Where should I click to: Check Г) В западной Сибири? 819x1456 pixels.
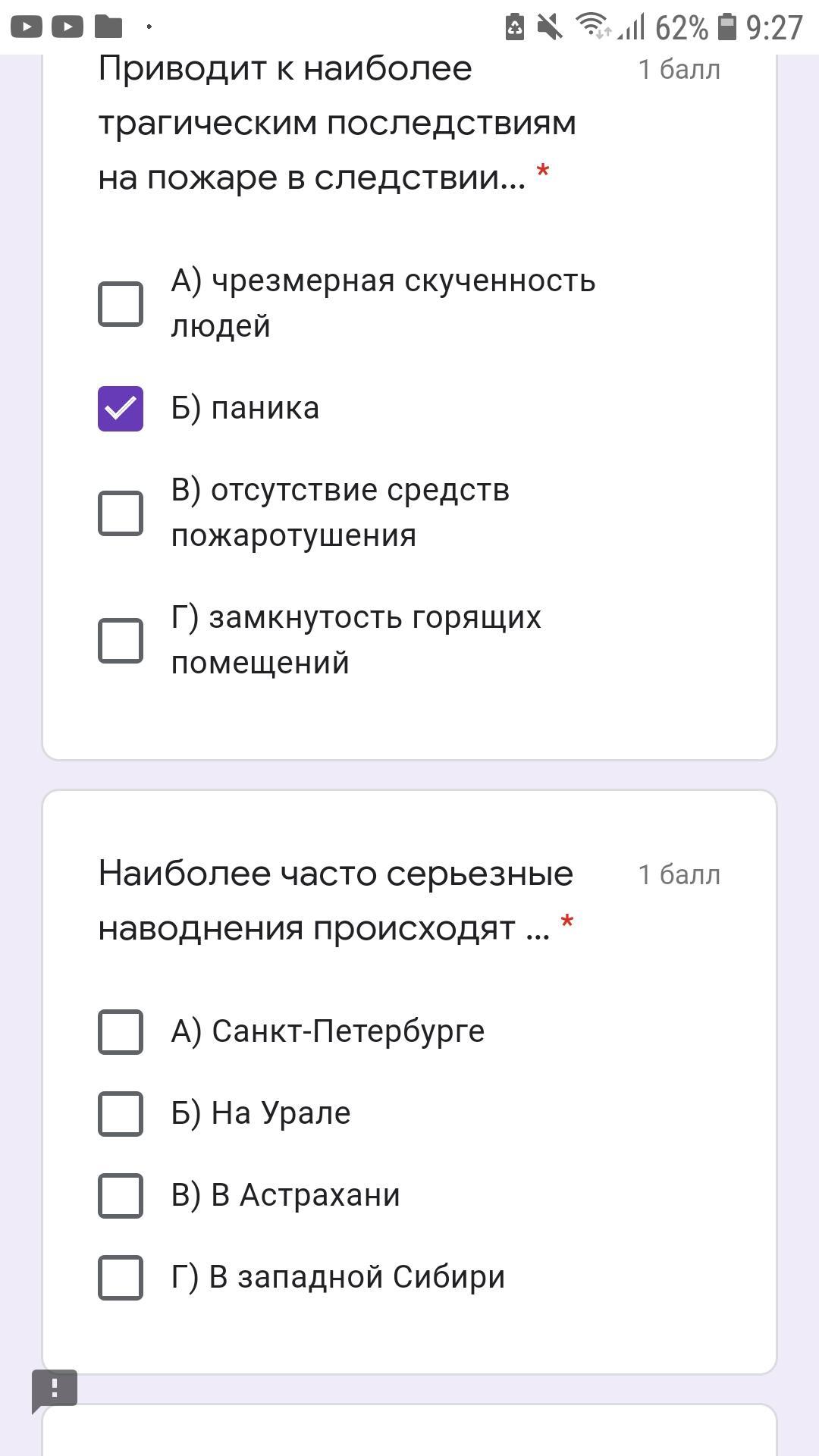[121, 1278]
